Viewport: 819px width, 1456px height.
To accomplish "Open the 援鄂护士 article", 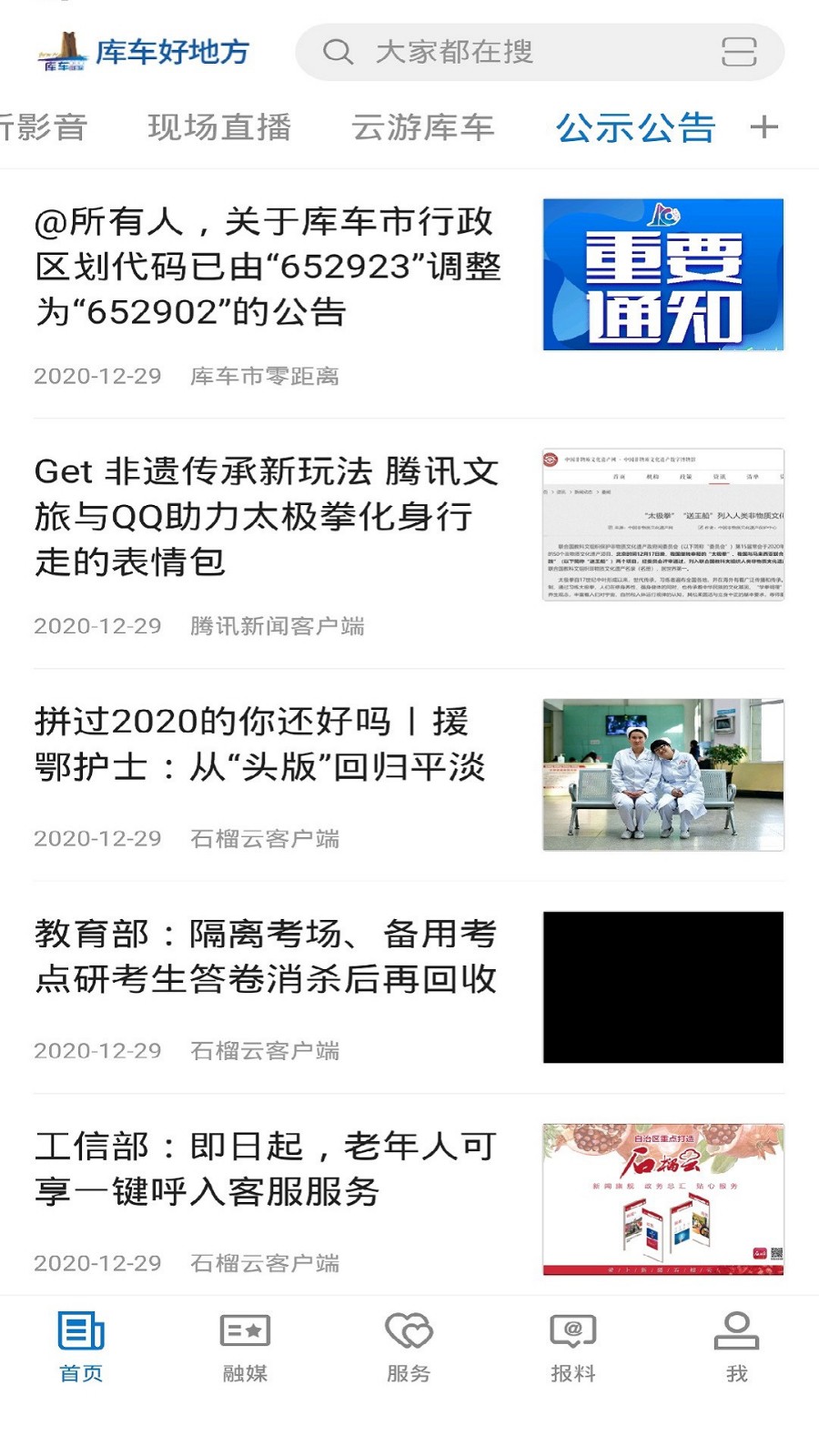I will pyautogui.click(x=259, y=744).
